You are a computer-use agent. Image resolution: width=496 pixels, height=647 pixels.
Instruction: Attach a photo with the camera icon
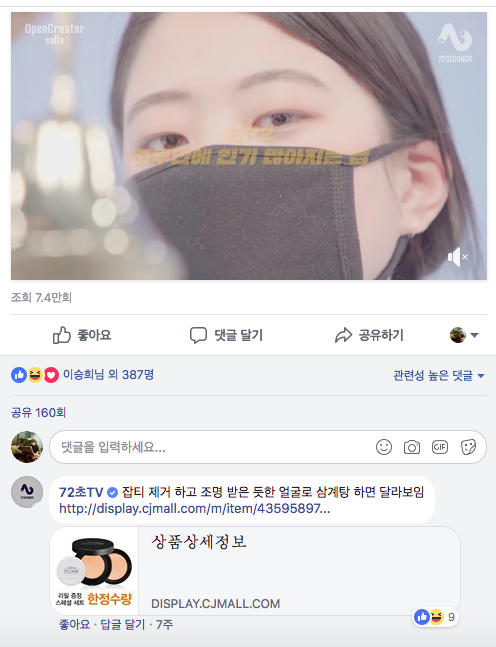(412, 447)
